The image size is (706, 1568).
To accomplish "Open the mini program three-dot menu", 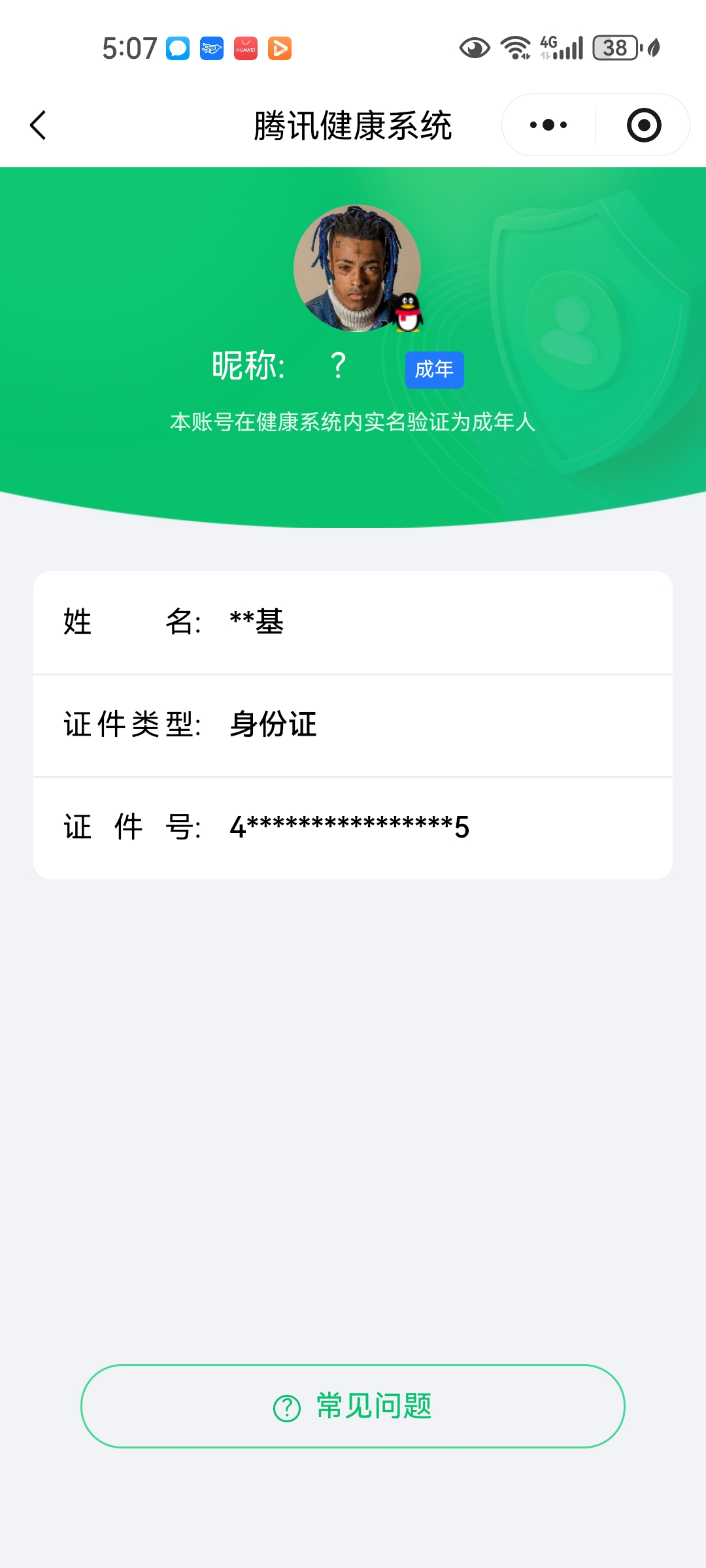I will (548, 125).
